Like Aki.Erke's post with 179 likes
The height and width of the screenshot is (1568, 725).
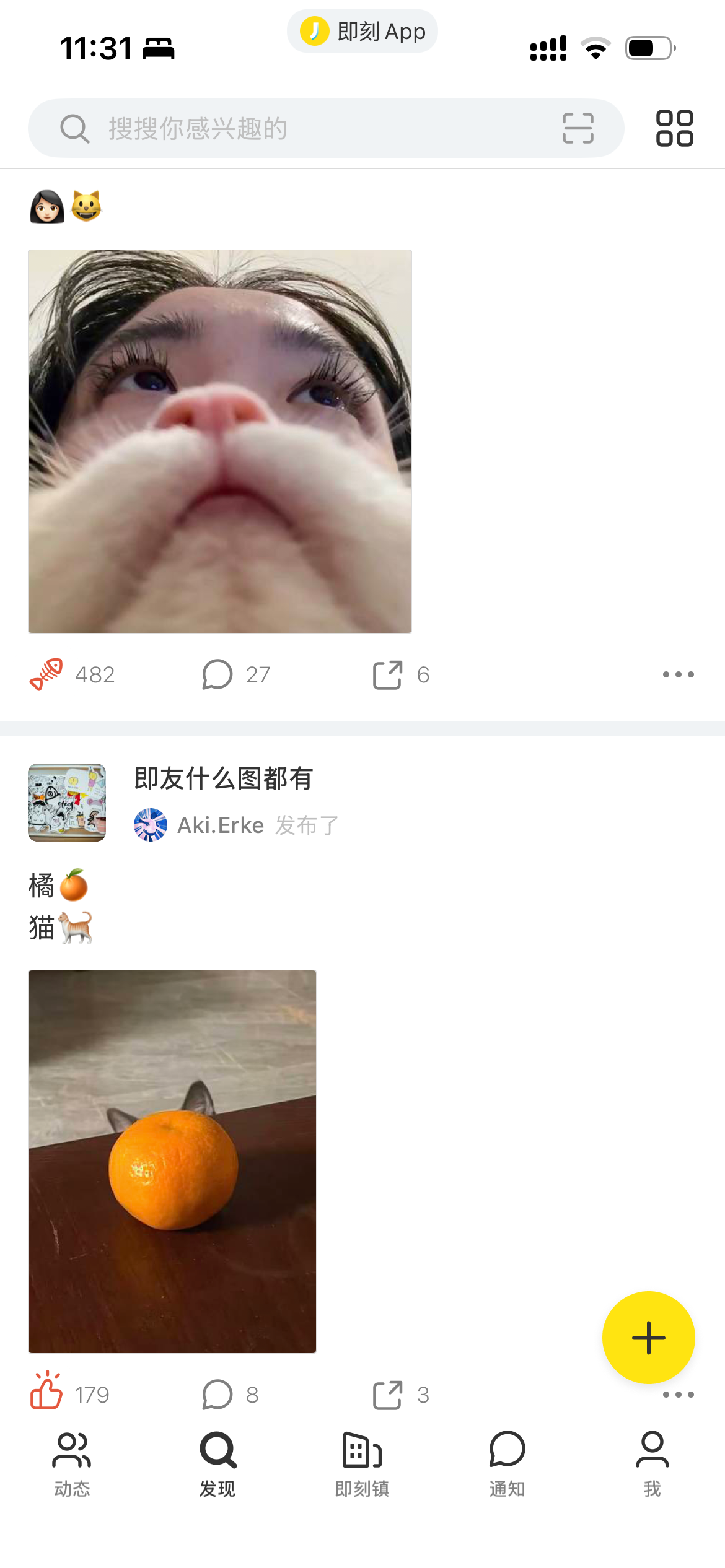(47, 1393)
